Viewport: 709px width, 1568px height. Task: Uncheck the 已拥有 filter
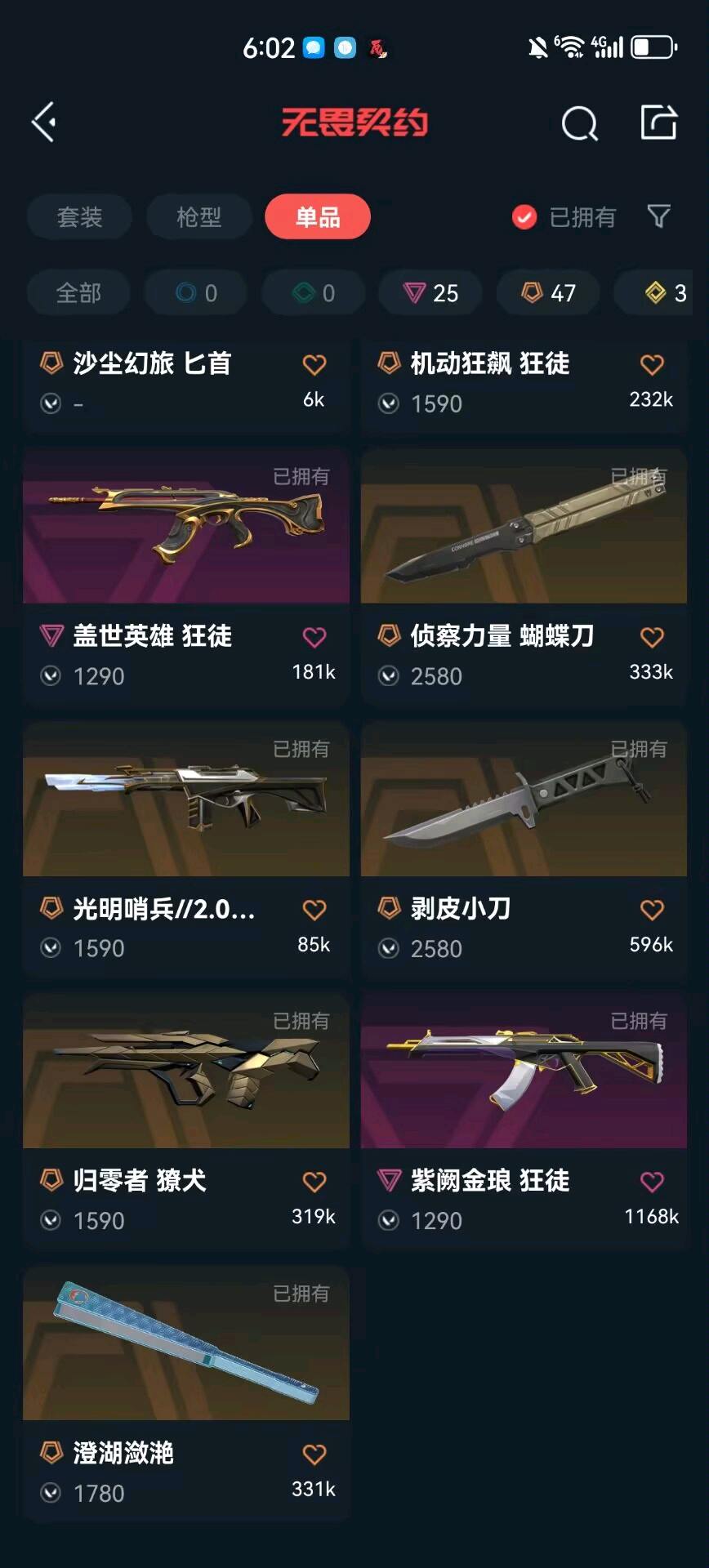[524, 217]
